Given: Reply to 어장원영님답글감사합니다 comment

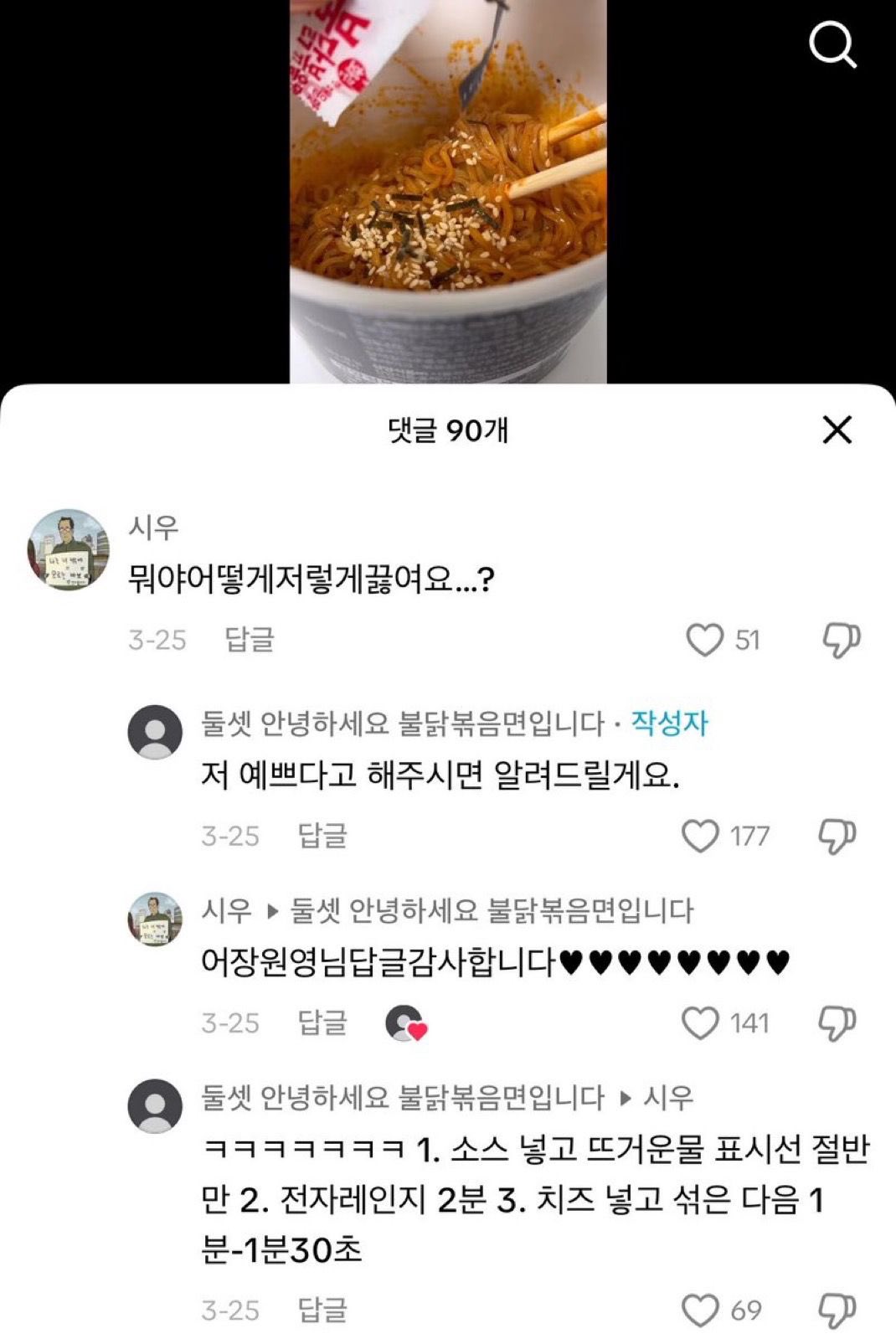Looking at the screenshot, I should pyautogui.click(x=322, y=1022).
